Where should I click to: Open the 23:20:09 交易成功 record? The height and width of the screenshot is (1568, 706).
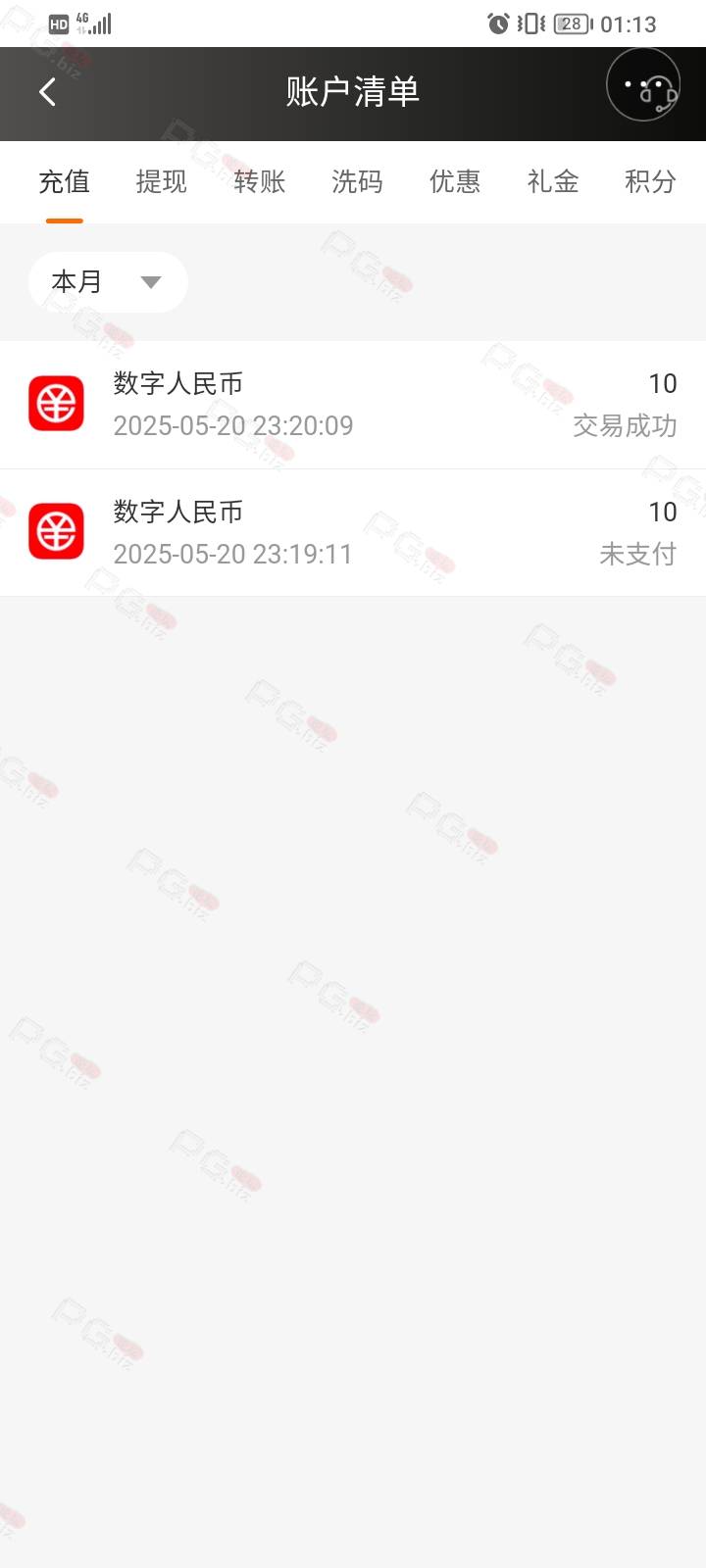[353, 405]
